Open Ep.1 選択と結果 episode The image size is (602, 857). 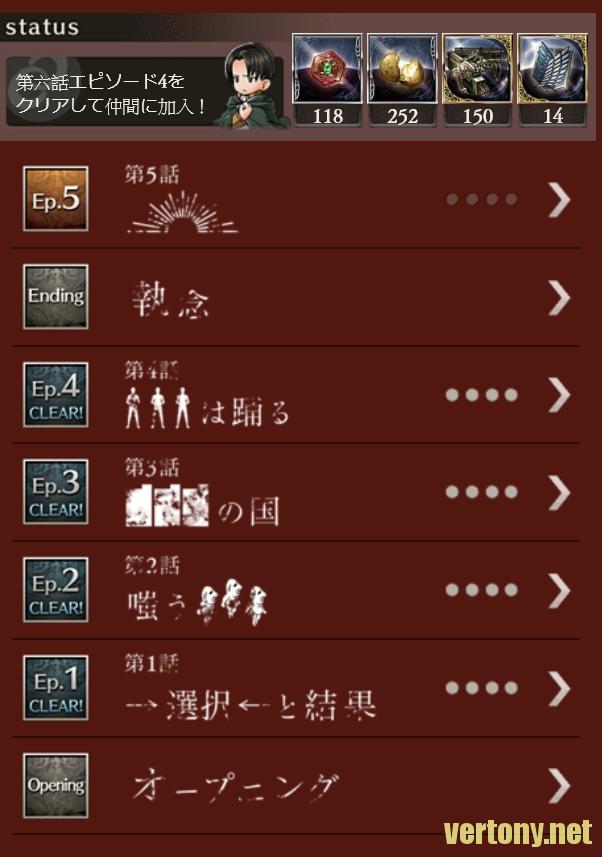click(x=300, y=688)
